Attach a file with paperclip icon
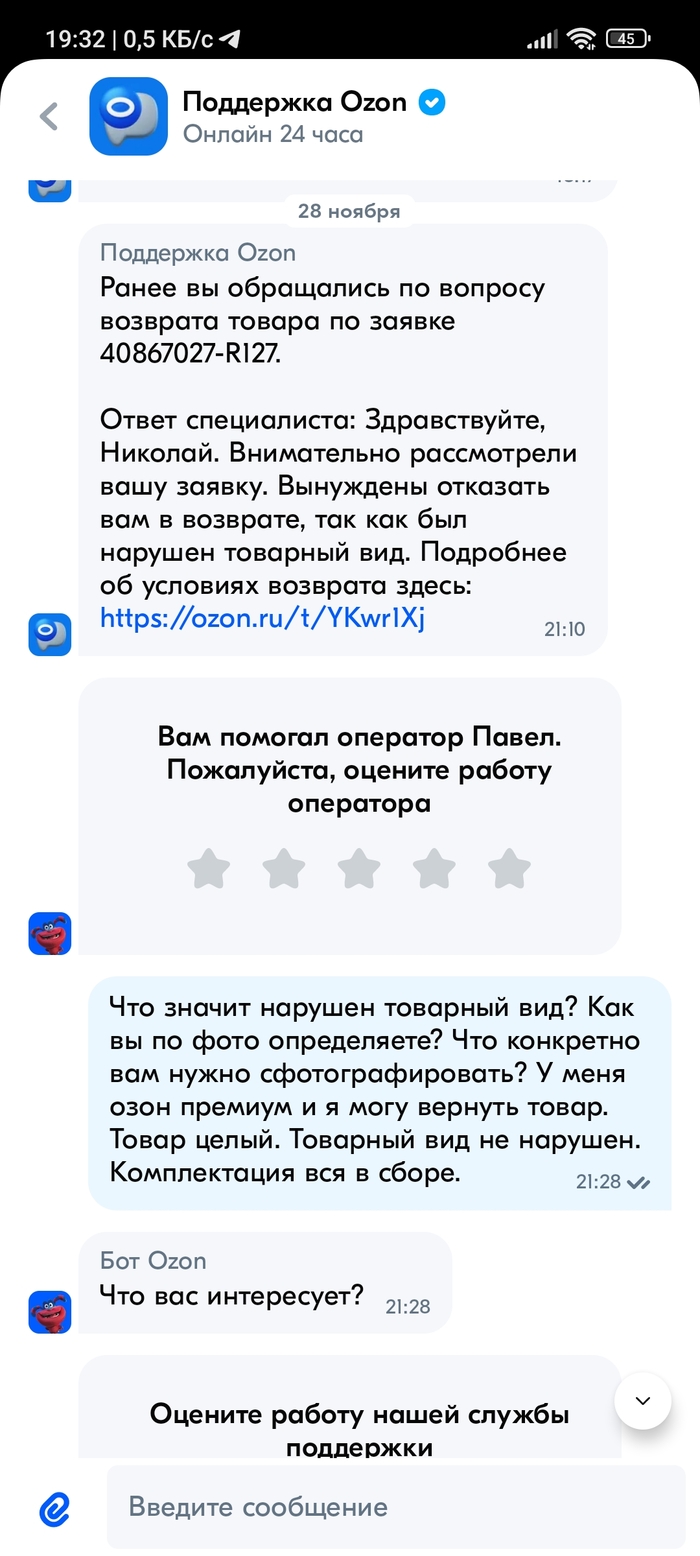 (54, 1507)
